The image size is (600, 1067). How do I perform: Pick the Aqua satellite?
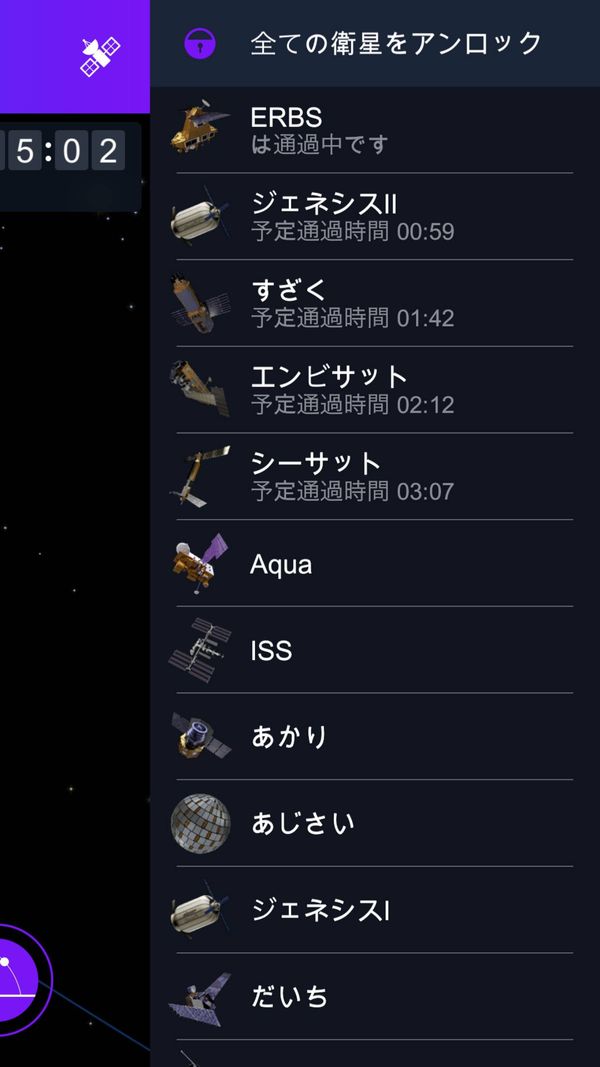click(x=375, y=563)
